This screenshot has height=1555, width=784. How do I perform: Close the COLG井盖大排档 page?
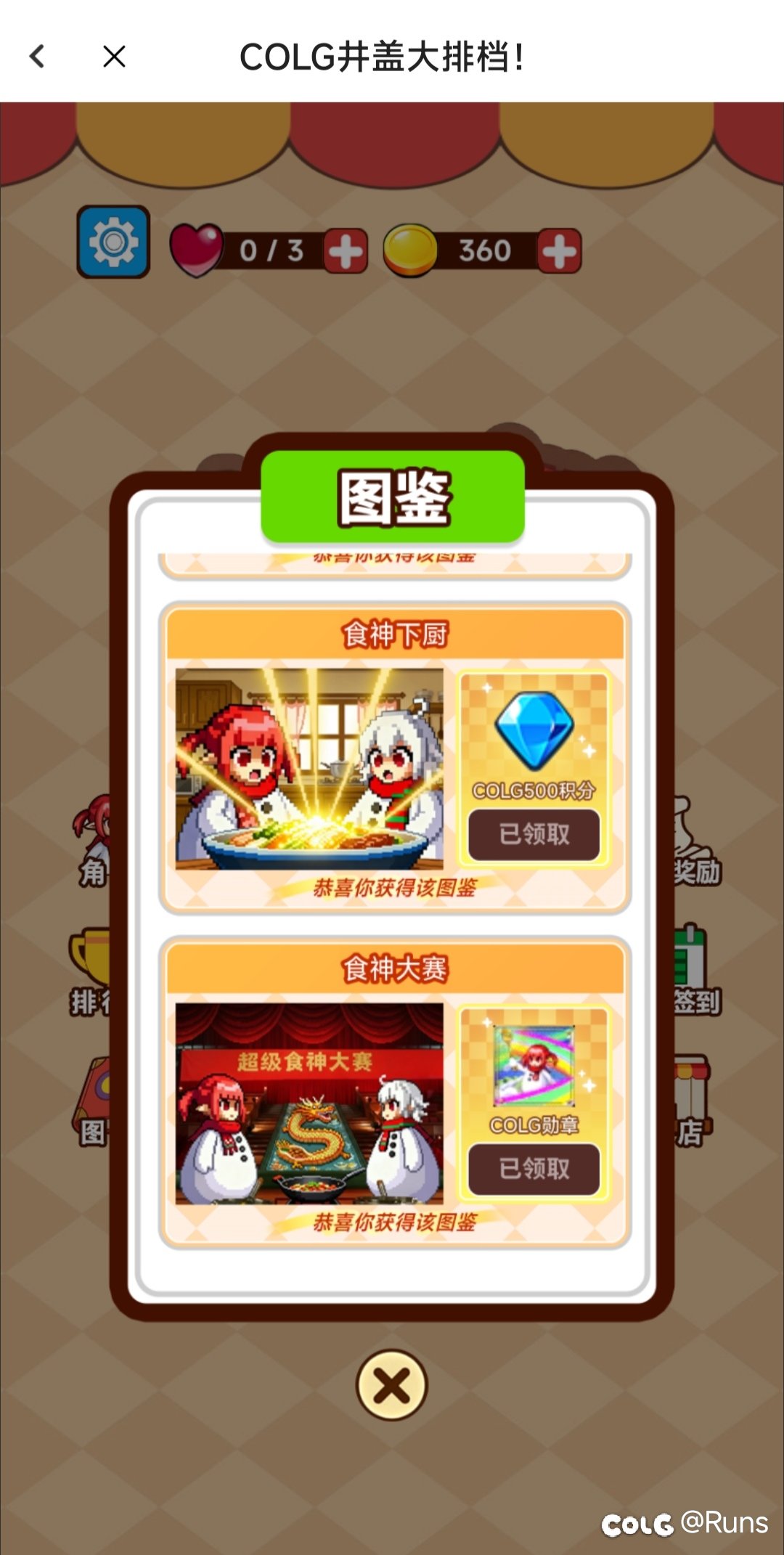114,57
